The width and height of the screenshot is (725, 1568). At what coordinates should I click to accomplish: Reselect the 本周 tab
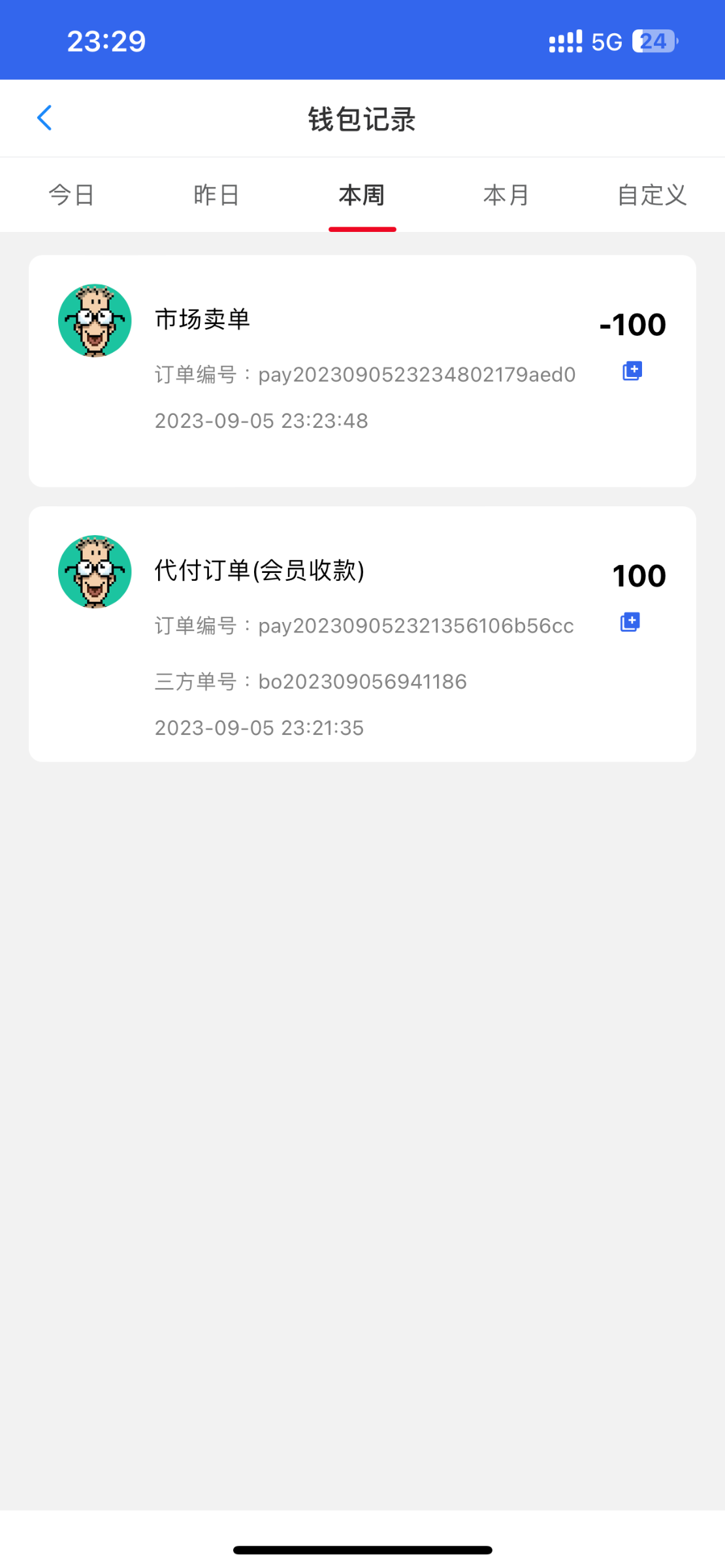pos(362,194)
